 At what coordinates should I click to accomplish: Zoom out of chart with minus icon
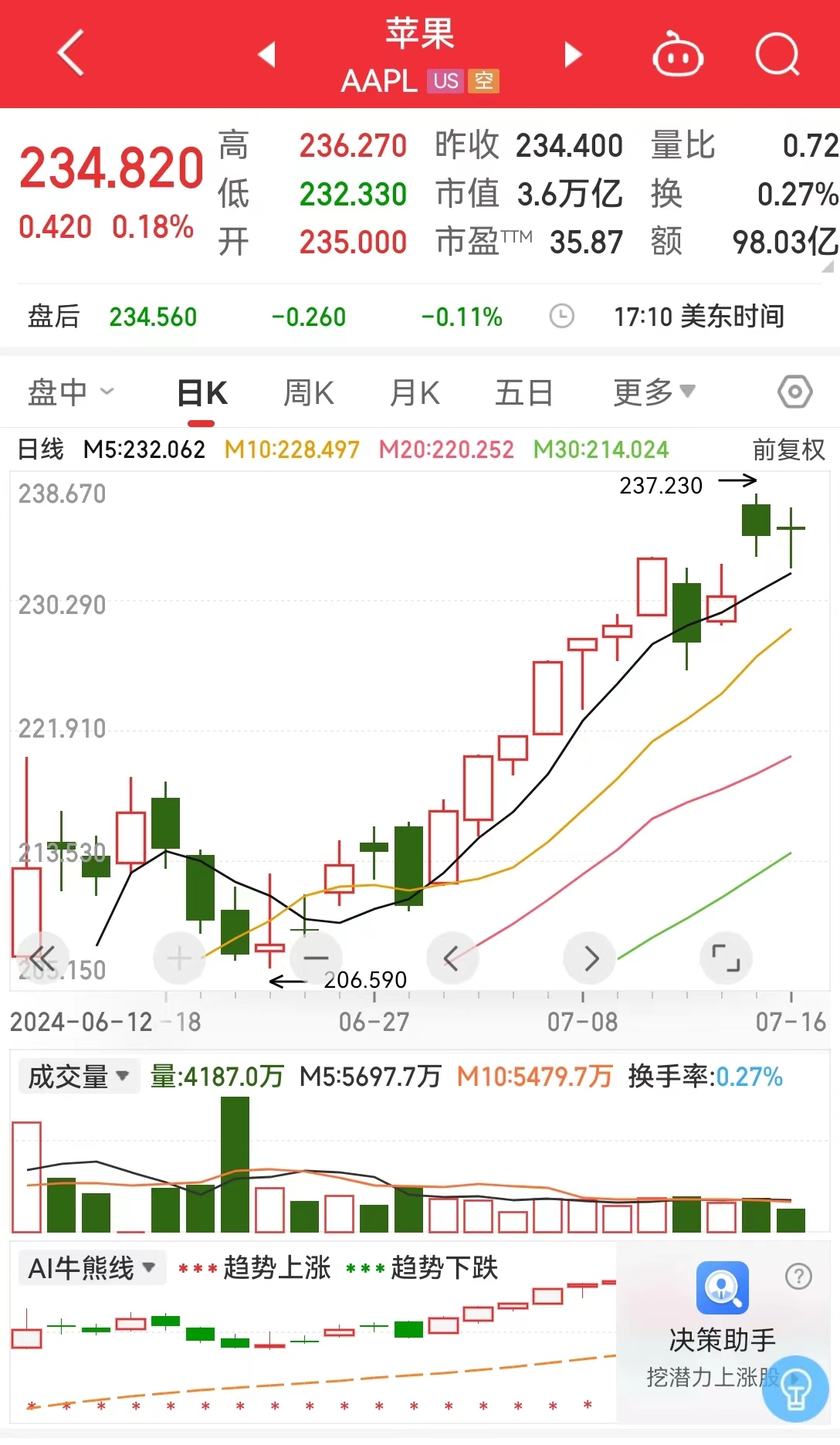(316, 958)
